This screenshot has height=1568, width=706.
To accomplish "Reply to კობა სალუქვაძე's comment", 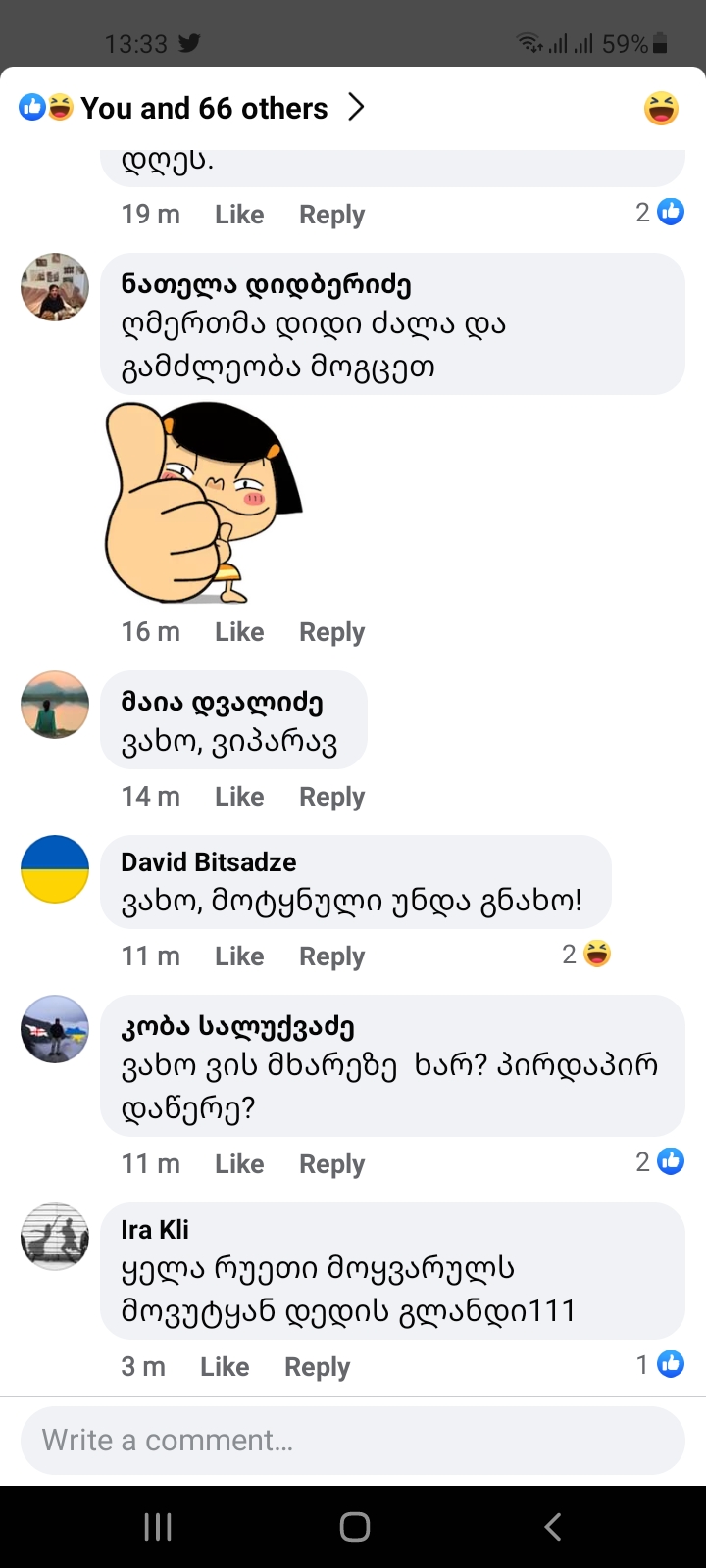I will click(x=331, y=1164).
